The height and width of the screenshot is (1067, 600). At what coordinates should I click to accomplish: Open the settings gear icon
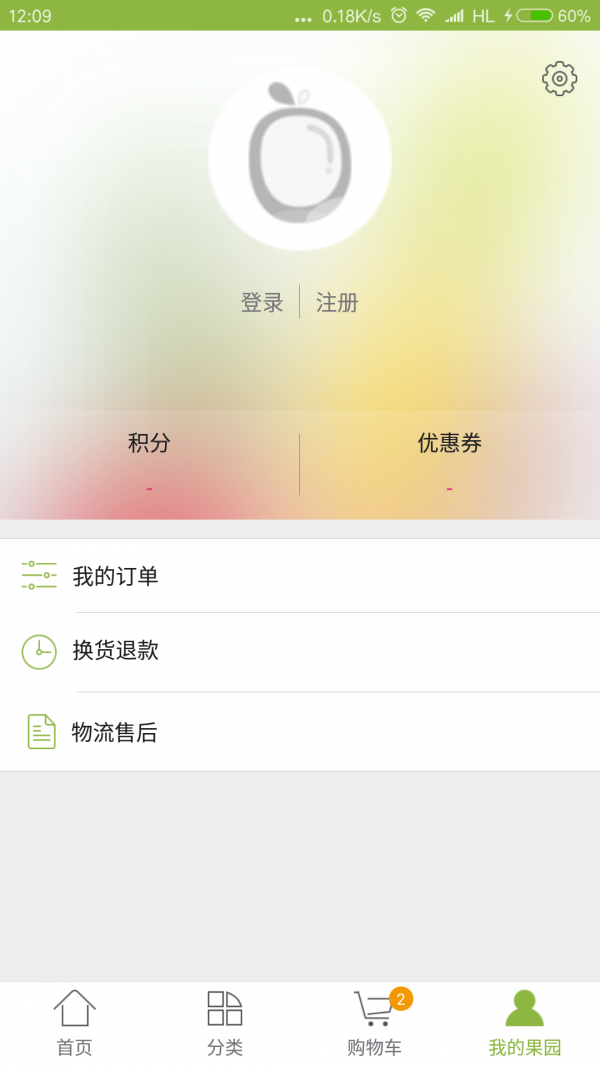tap(559, 79)
